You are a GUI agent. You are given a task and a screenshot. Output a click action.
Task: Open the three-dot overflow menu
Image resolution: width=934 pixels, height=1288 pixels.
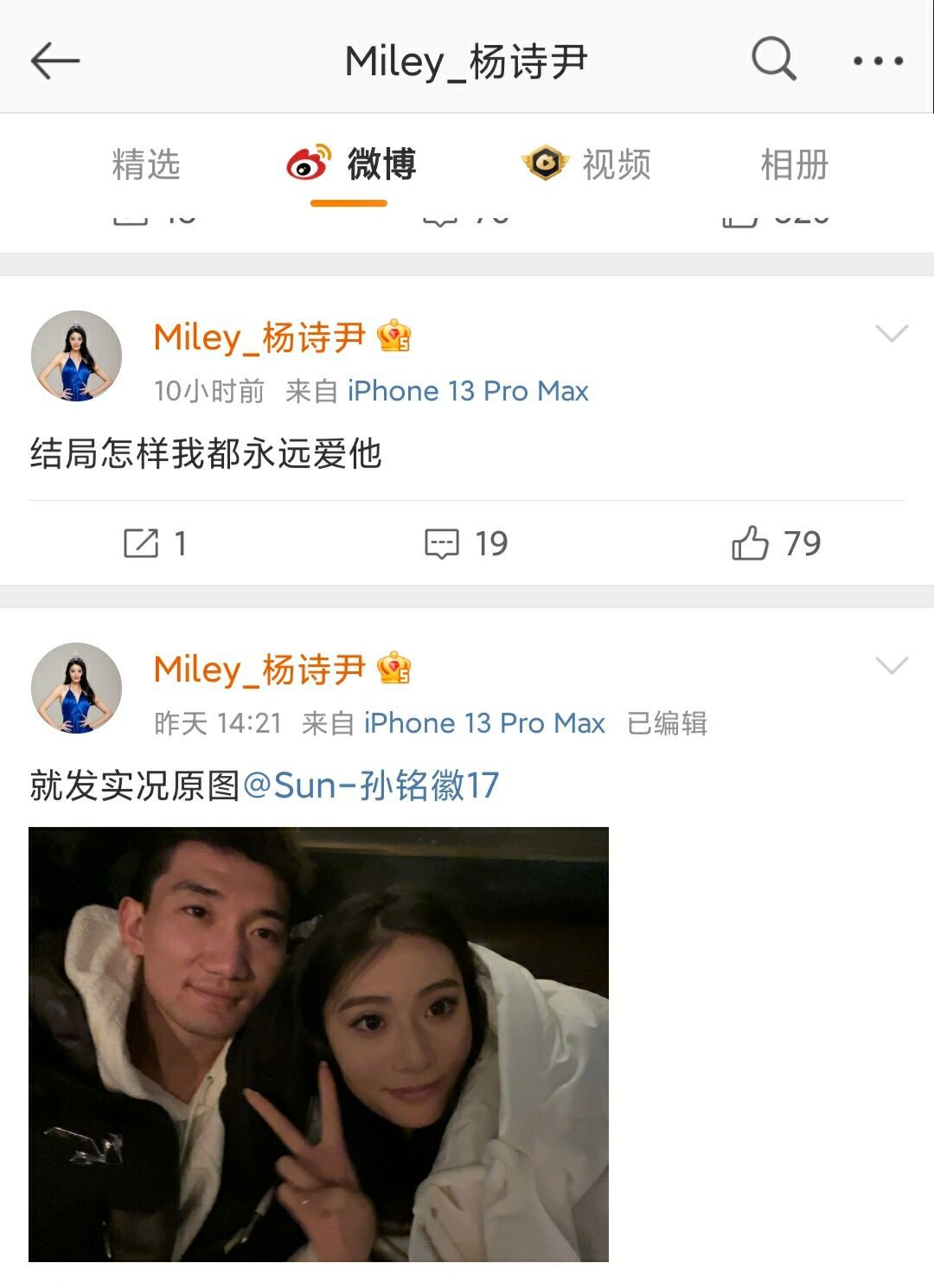[878, 61]
